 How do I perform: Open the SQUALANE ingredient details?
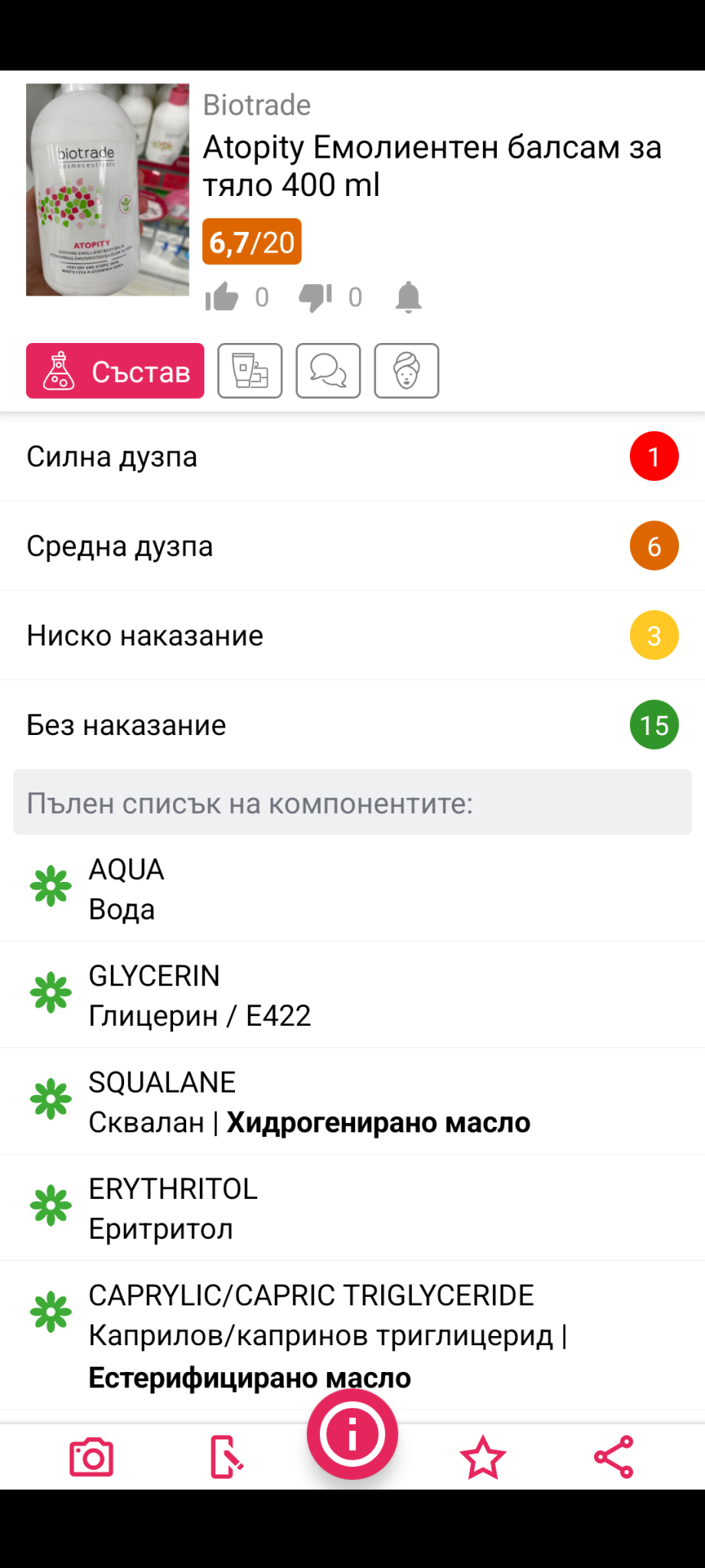click(352, 1102)
